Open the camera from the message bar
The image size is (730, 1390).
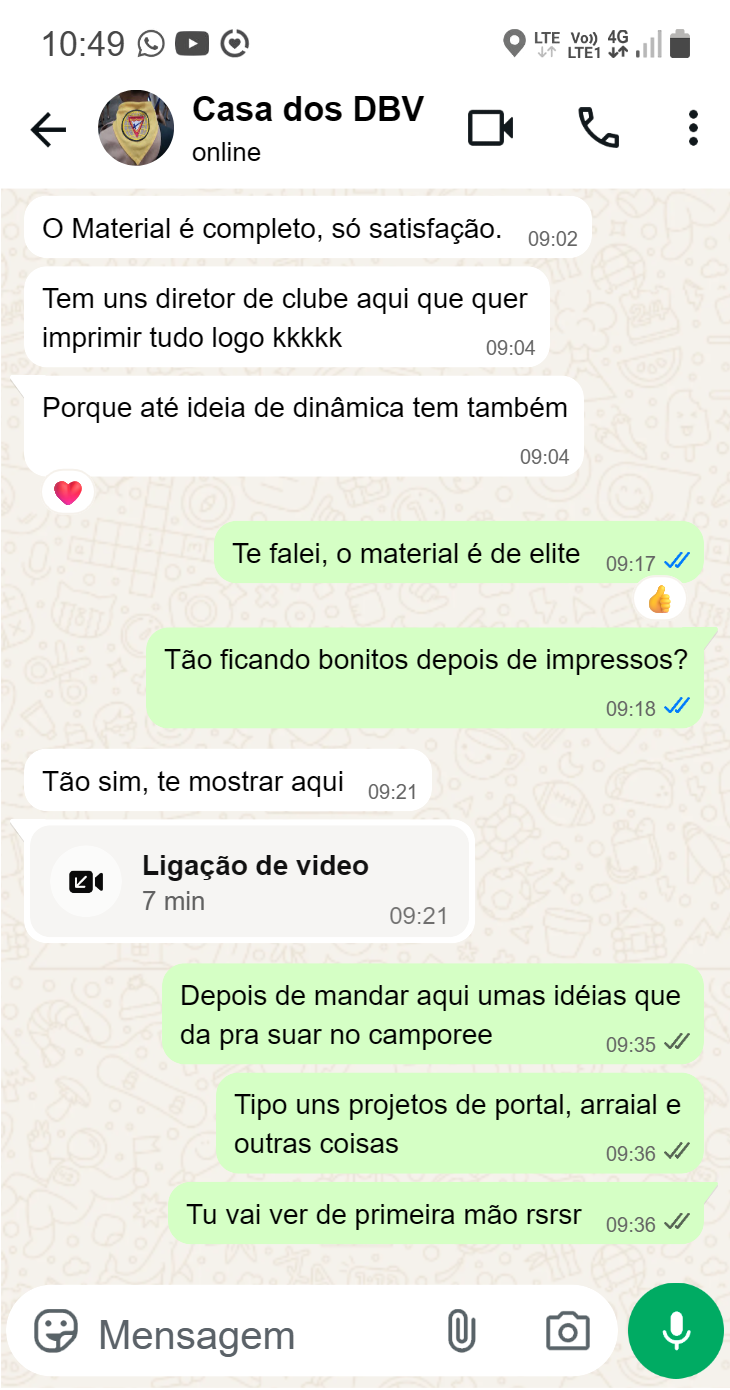tap(567, 1332)
